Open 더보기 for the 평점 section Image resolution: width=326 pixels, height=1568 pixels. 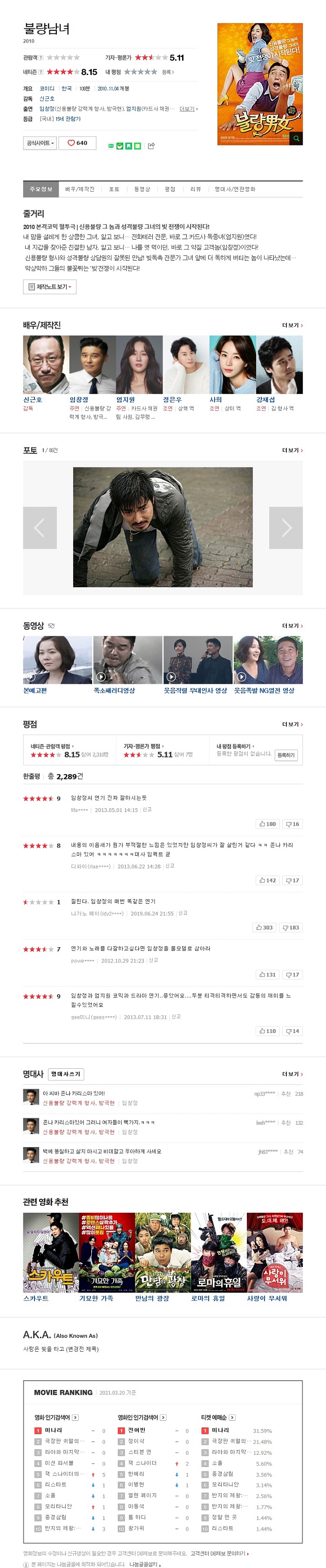pos(292,724)
